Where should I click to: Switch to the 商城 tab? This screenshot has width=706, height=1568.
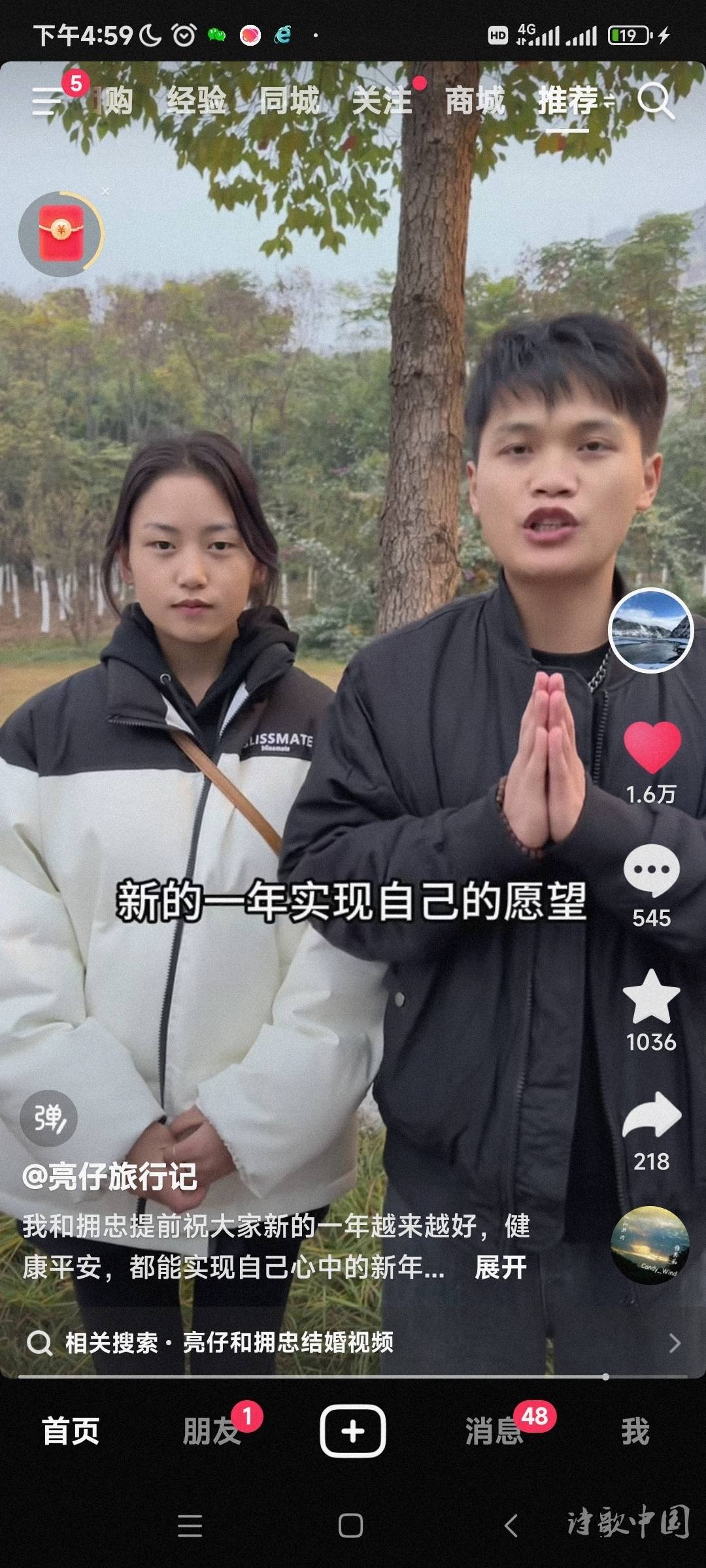point(475,101)
